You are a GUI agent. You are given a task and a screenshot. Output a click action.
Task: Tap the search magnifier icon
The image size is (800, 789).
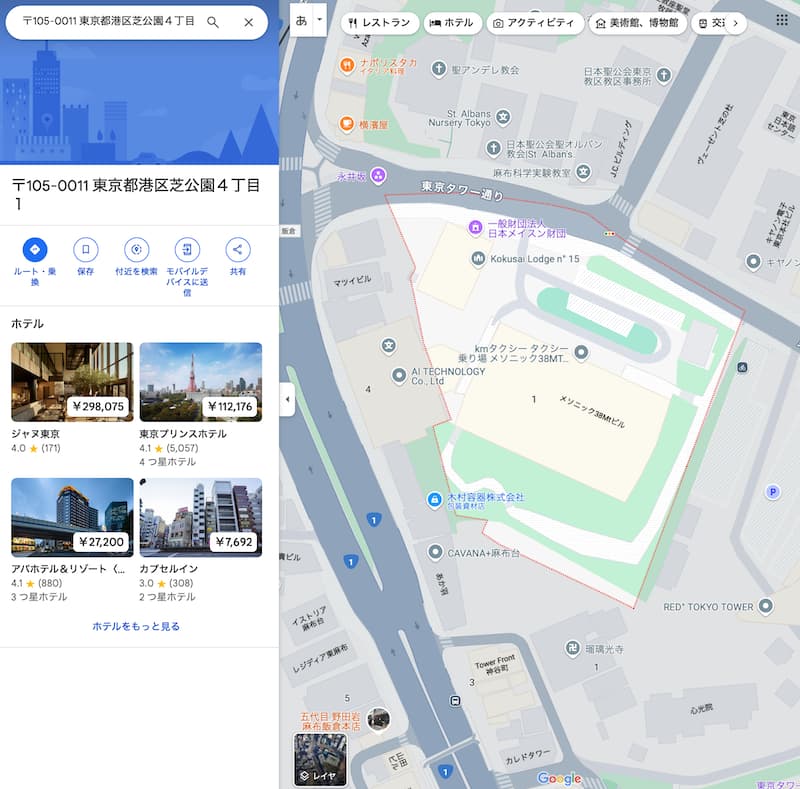[213, 22]
